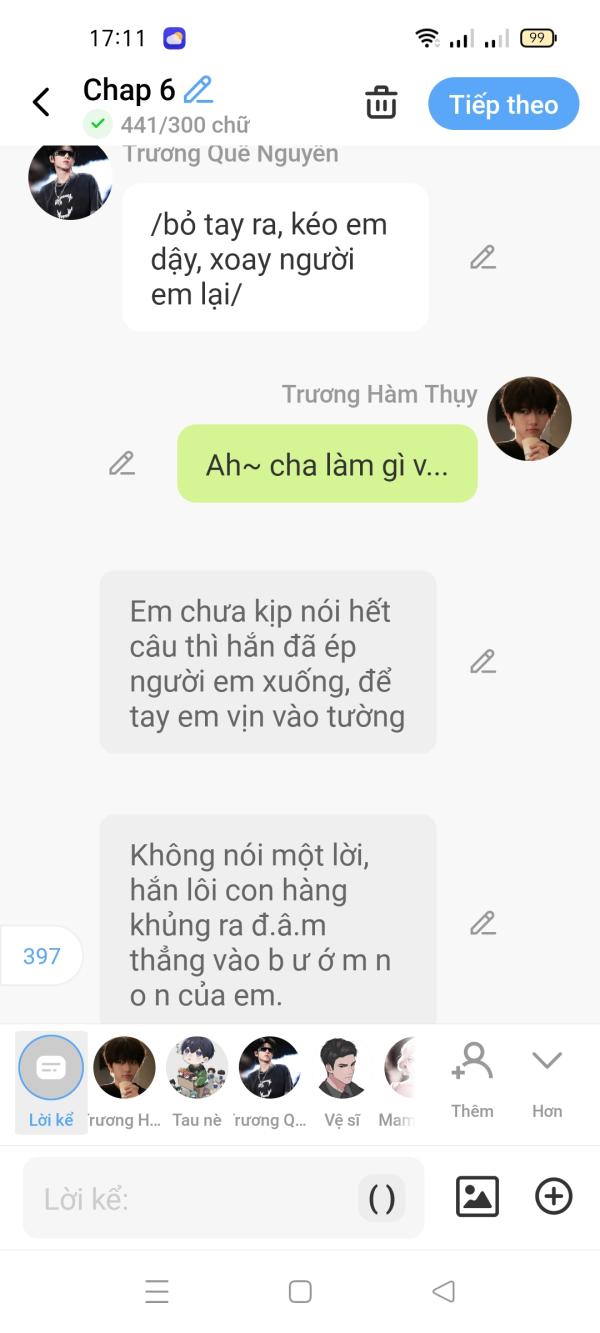This screenshot has width=600, height=1333.
Task: Edit the message starting "/bỏ tay ra"
Action: click(x=483, y=258)
